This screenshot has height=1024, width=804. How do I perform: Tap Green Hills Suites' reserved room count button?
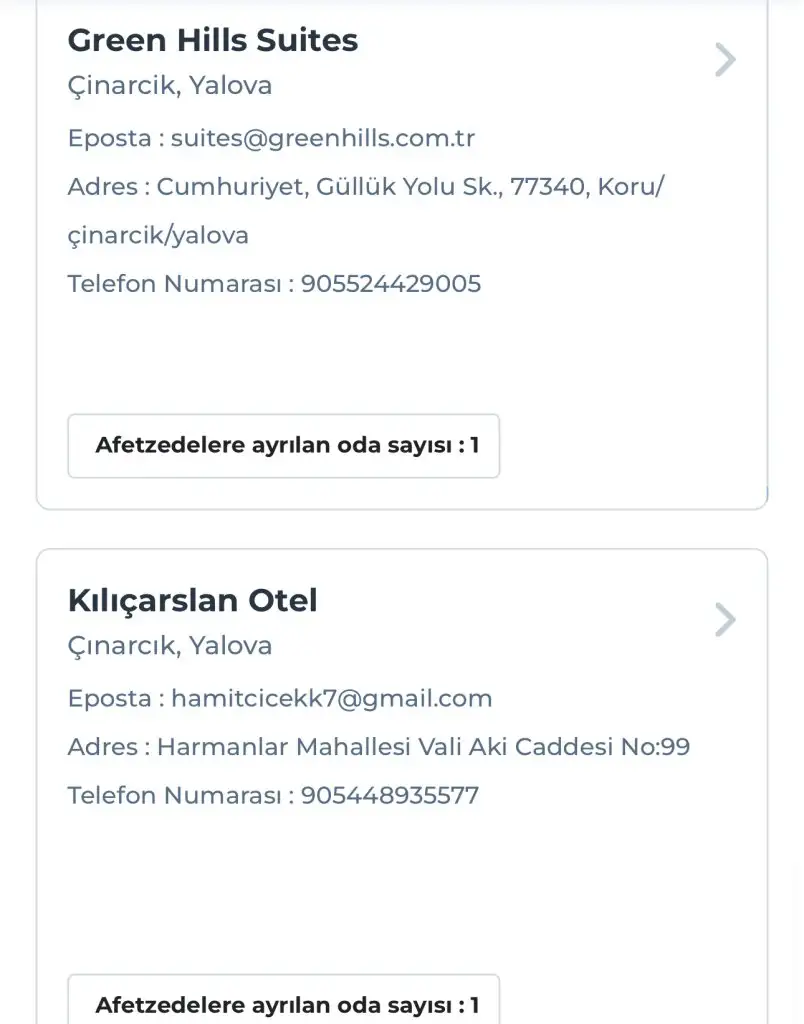coord(284,446)
